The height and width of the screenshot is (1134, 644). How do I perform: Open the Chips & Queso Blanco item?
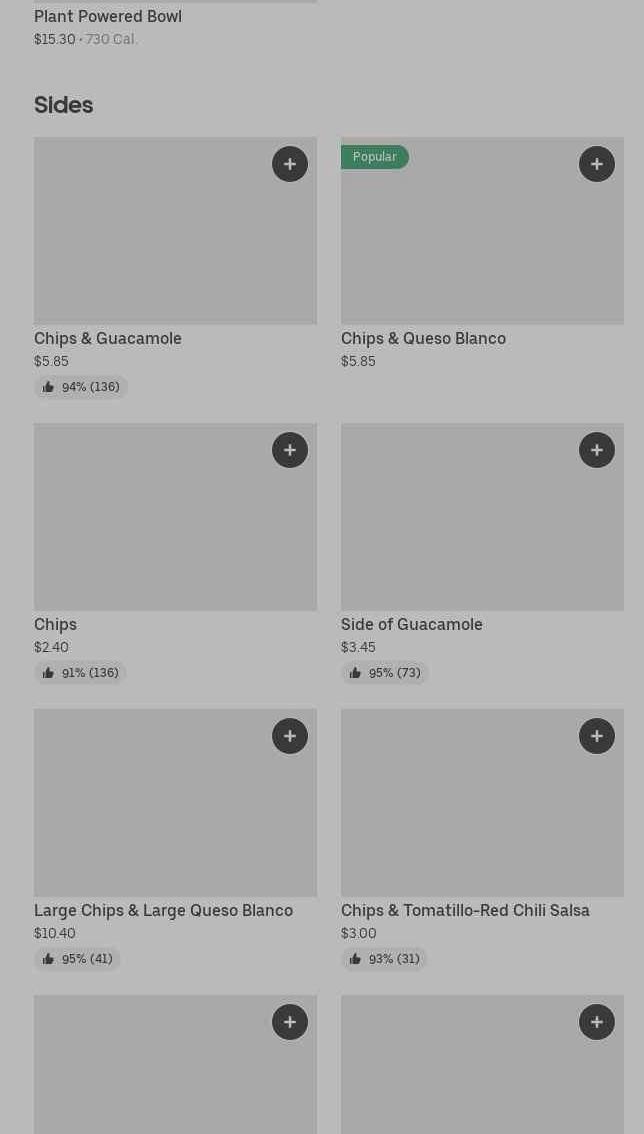click(482, 255)
